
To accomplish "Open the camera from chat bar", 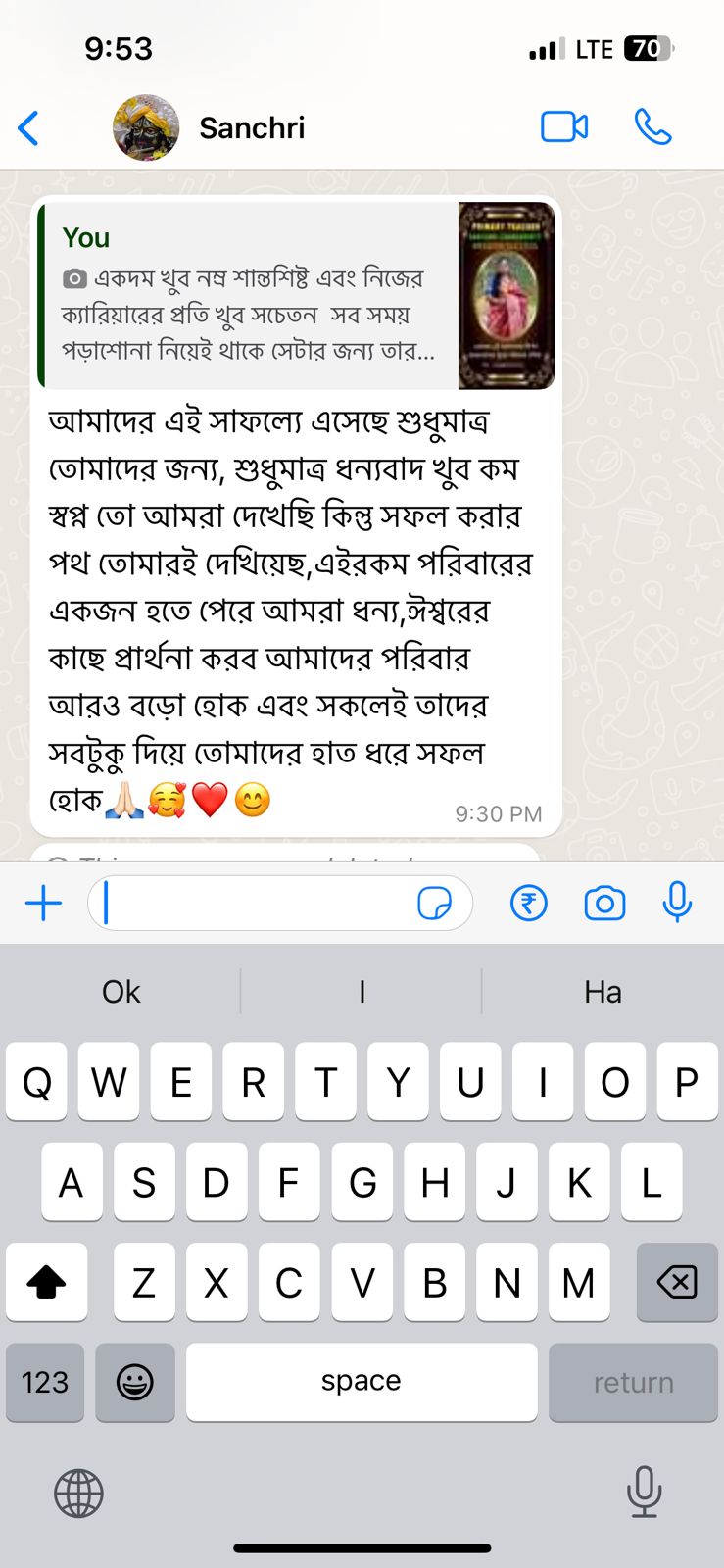I will click(604, 903).
